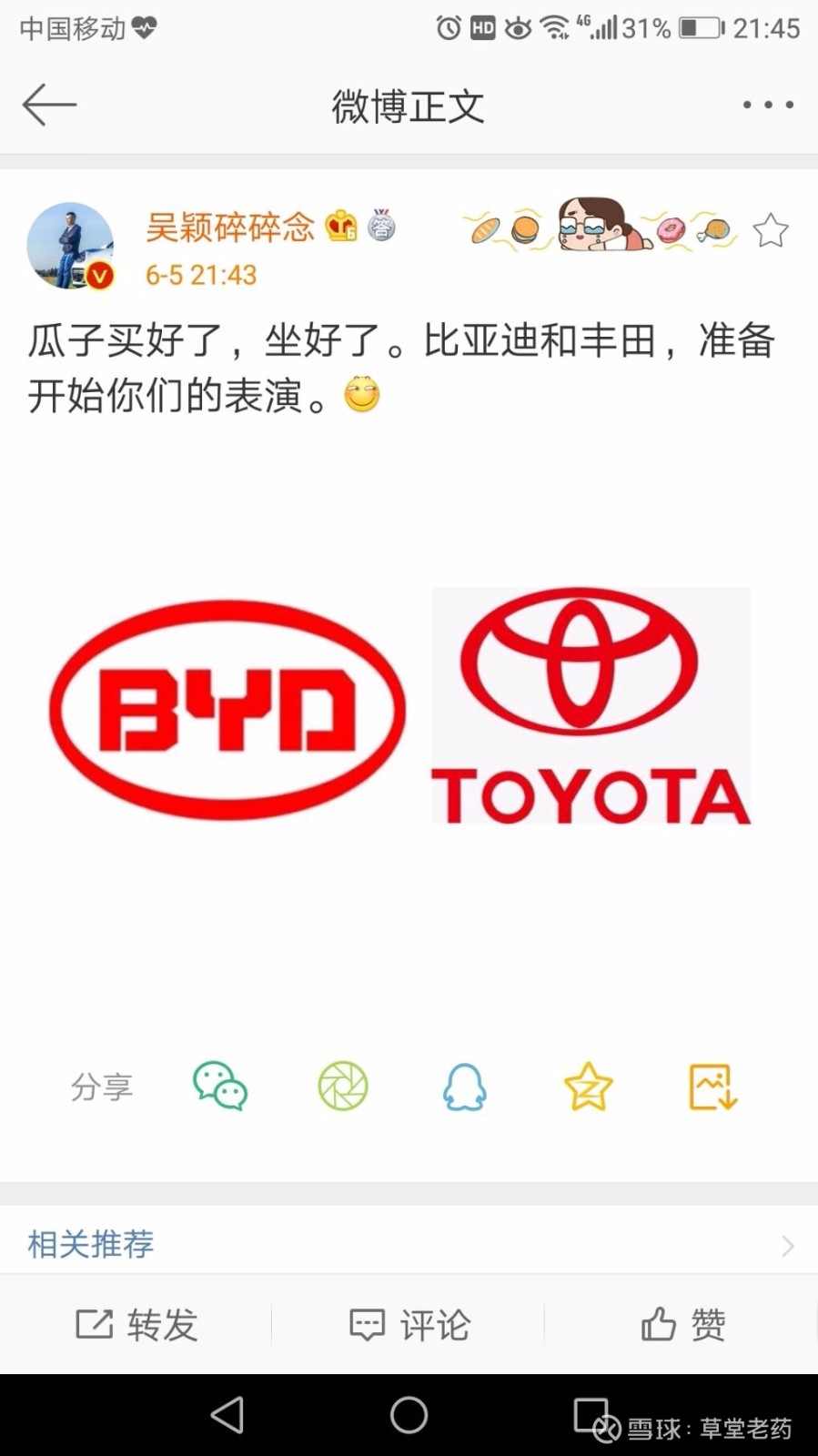Screen dimensions: 818x1456
Task: Expand the 相关推荐 section
Action: coord(409,1244)
